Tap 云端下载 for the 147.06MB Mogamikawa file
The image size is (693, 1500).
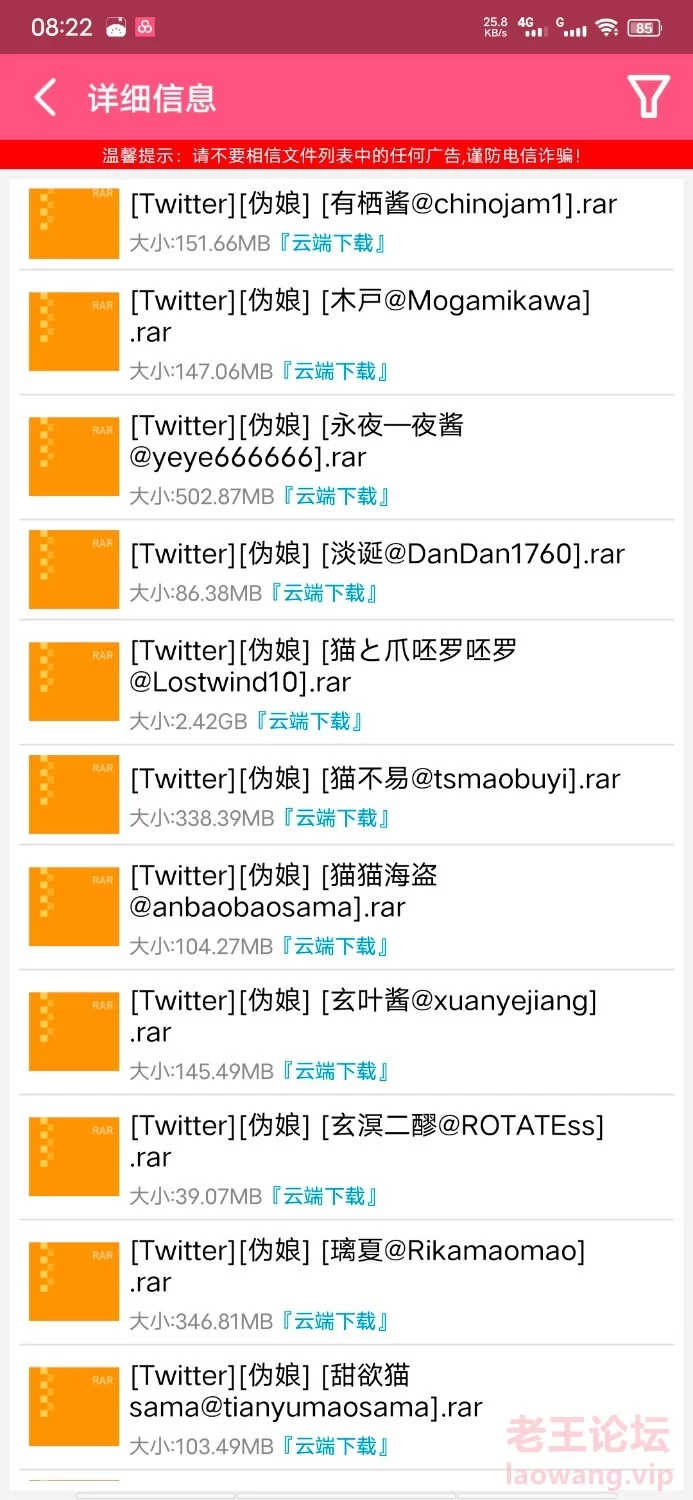tap(336, 372)
